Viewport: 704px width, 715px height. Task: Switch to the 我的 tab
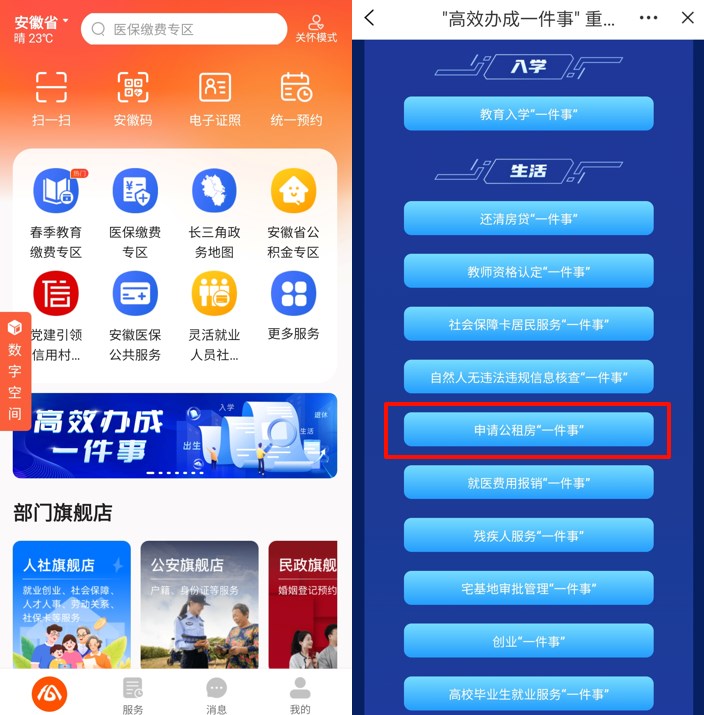(x=299, y=695)
